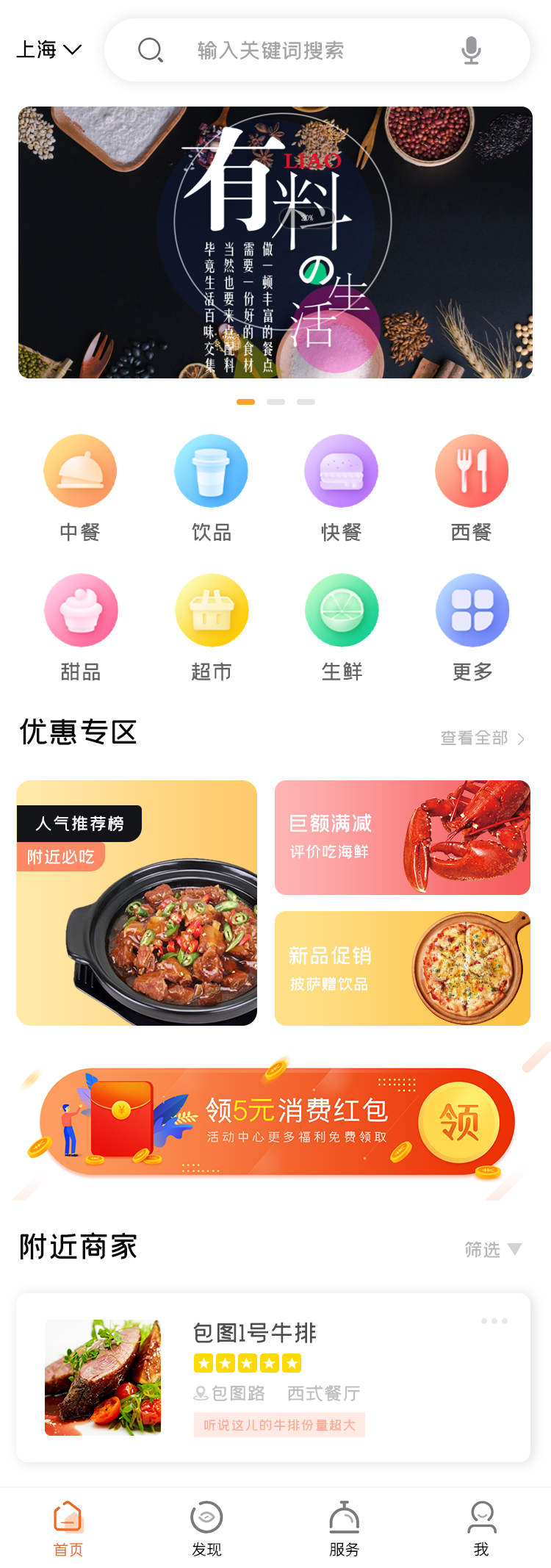Select the second carousel indicator dot
This screenshot has width=551, height=1568.
(277, 402)
